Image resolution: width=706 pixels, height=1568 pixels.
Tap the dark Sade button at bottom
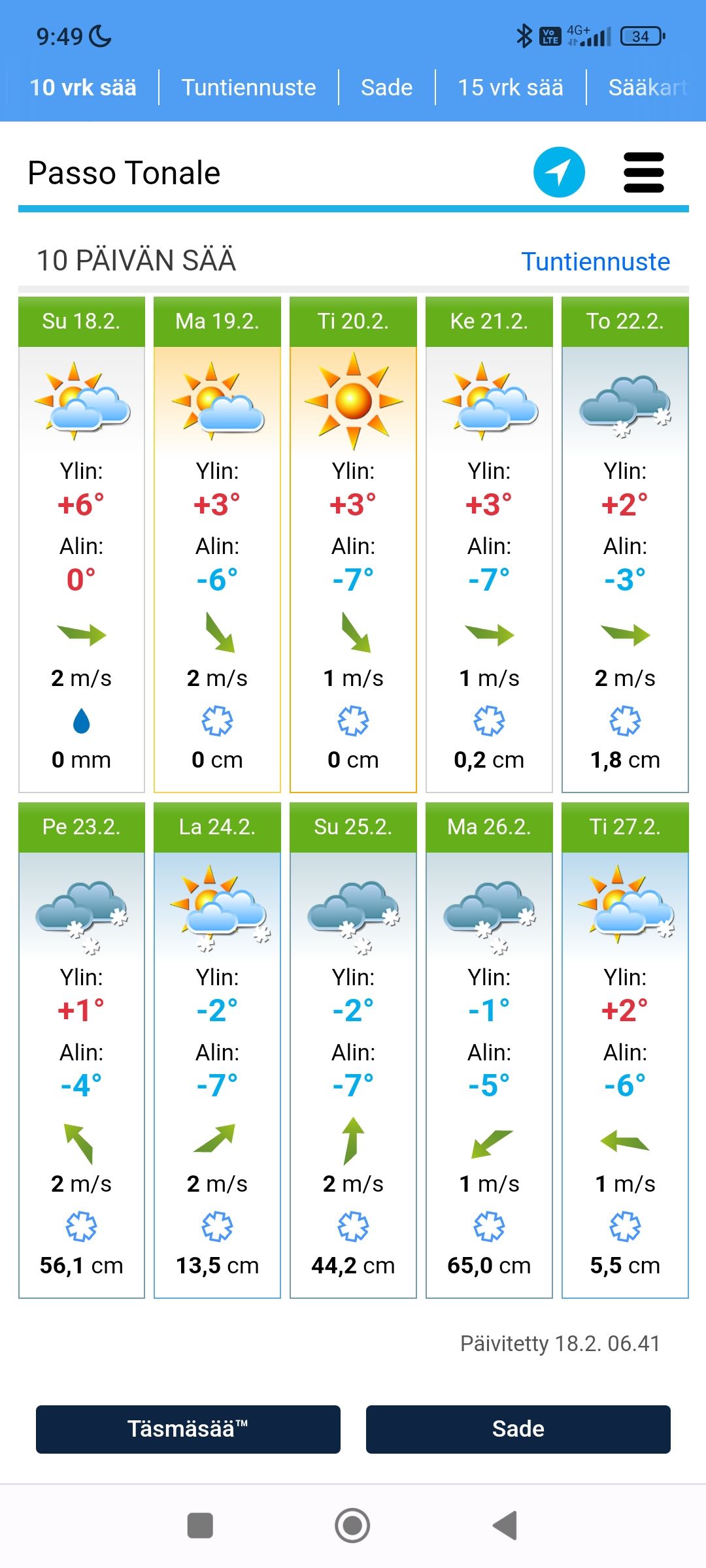pos(518,1429)
